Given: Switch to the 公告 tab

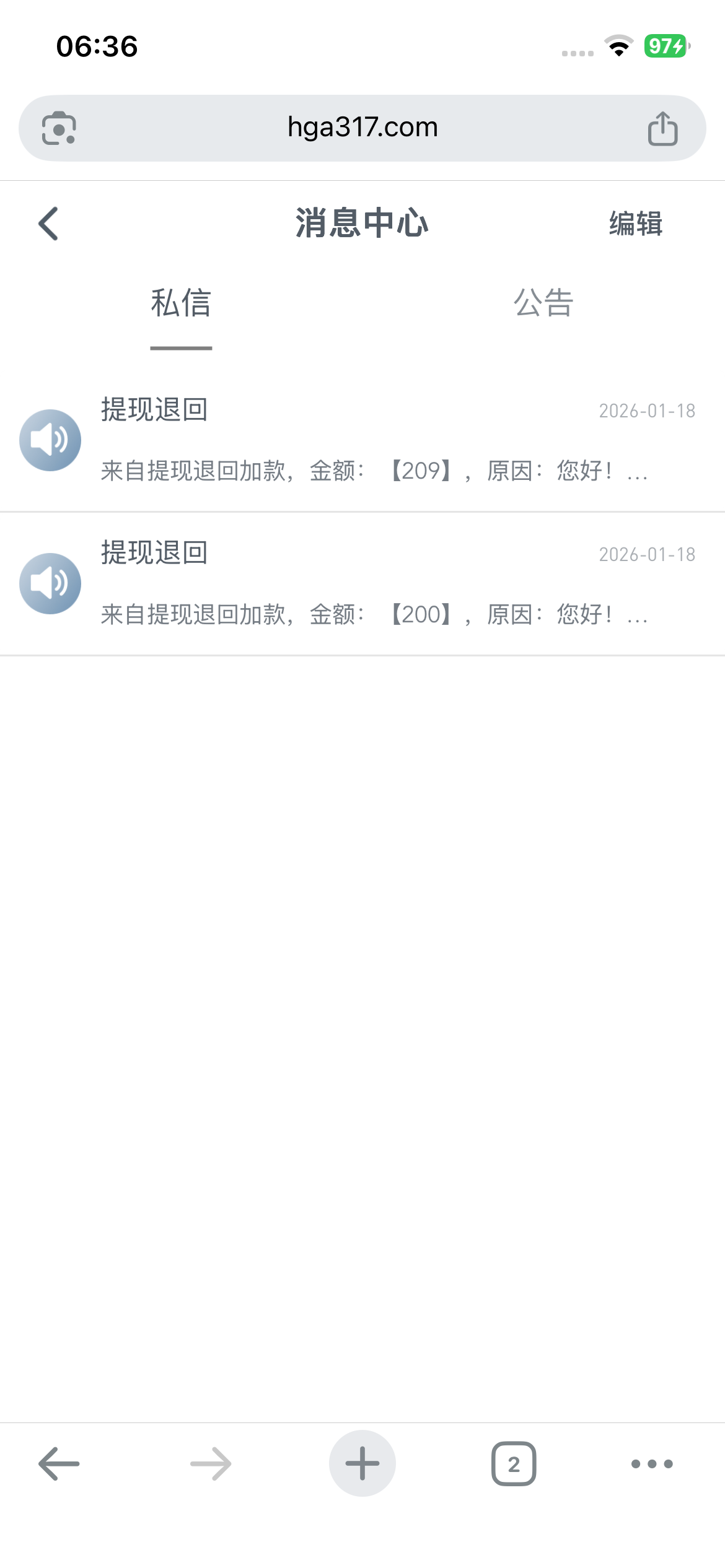Looking at the screenshot, I should (x=543, y=303).
